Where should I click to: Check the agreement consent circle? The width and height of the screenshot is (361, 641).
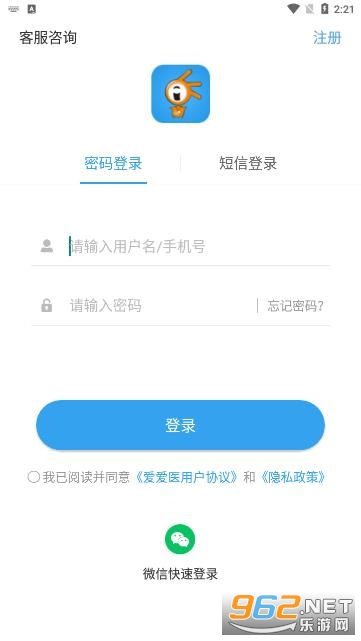(34, 477)
